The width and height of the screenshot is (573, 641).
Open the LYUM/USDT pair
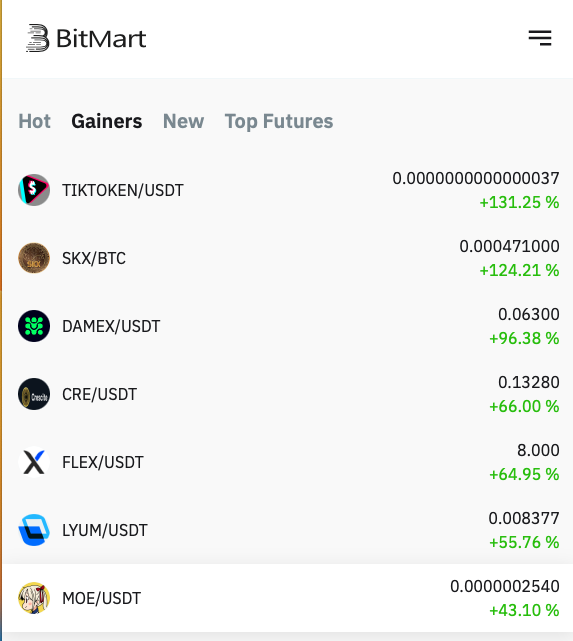click(x=289, y=530)
